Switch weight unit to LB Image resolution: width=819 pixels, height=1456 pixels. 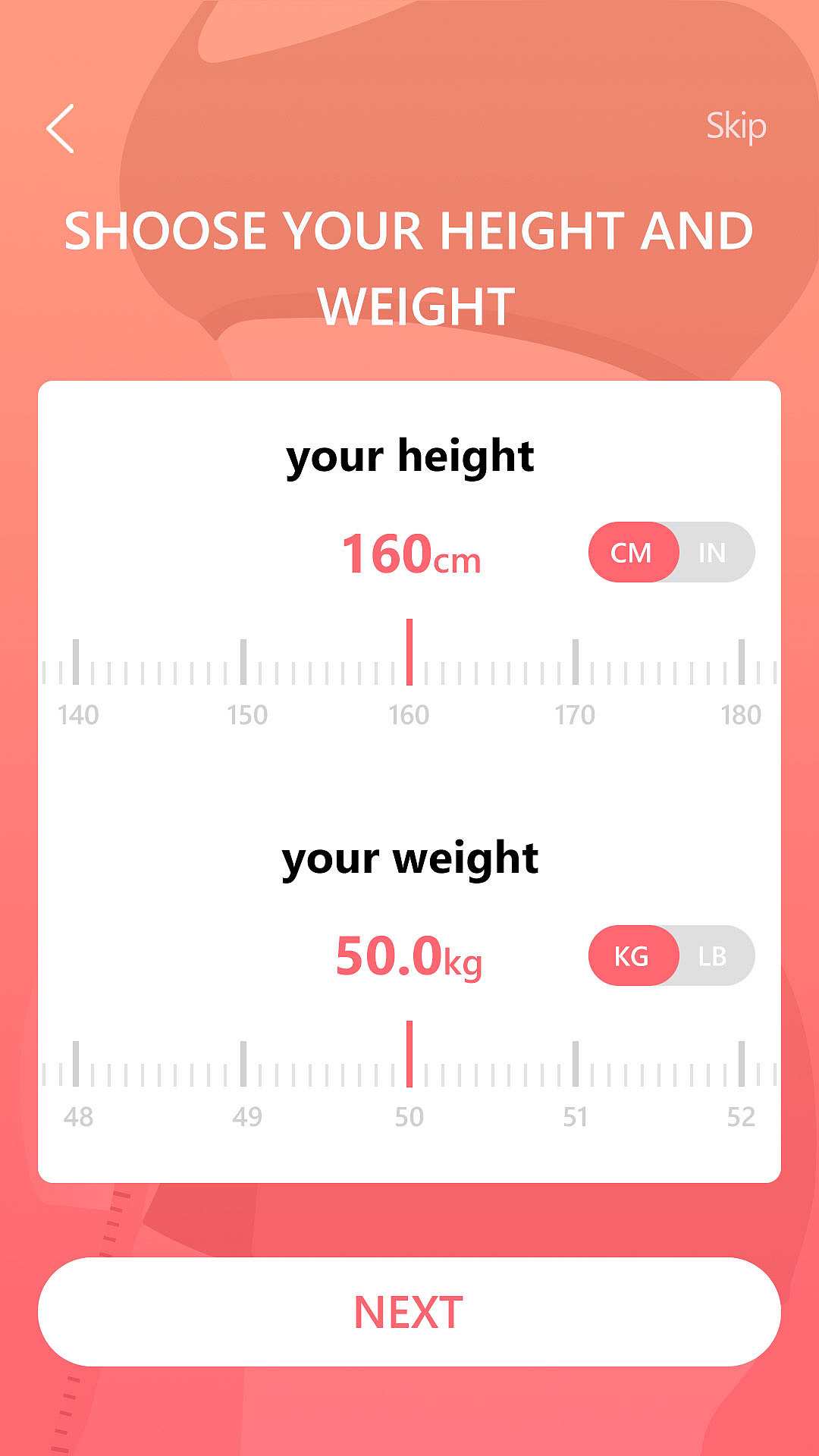click(x=713, y=955)
